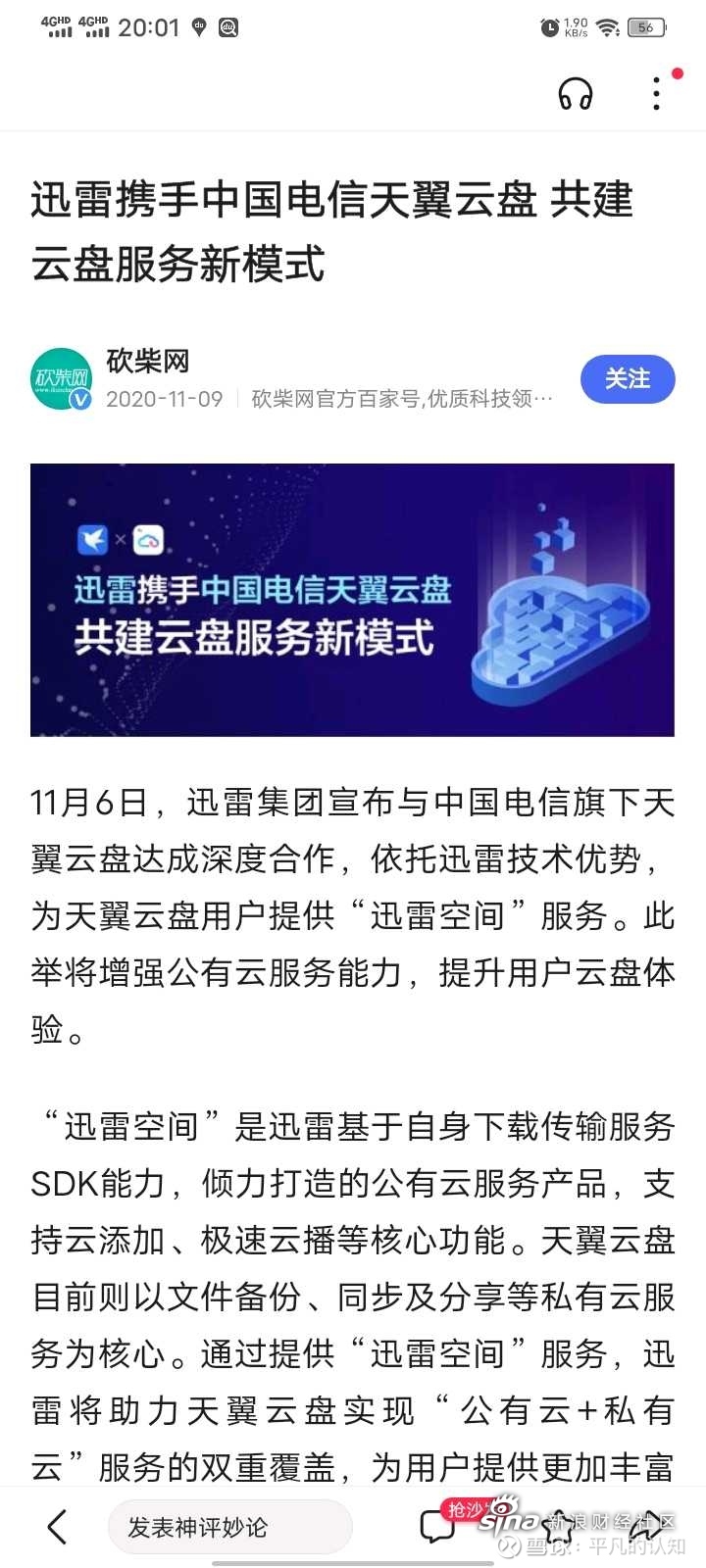Image resolution: width=706 pixels, height=1568 pixels.
Task: Tap the headphones icon to listen to the article
Action: (x=576, y=94)
